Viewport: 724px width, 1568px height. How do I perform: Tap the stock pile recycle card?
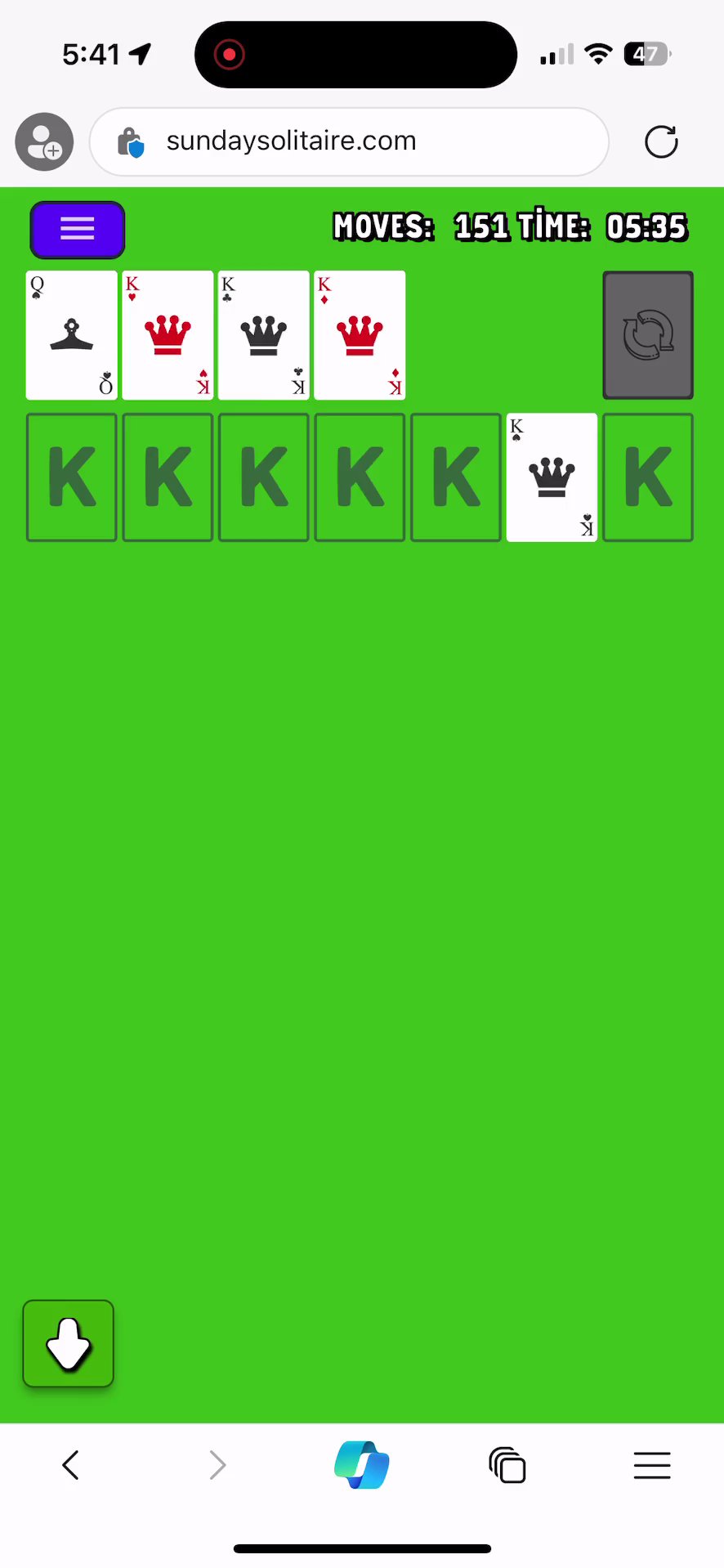click(648, 335)
